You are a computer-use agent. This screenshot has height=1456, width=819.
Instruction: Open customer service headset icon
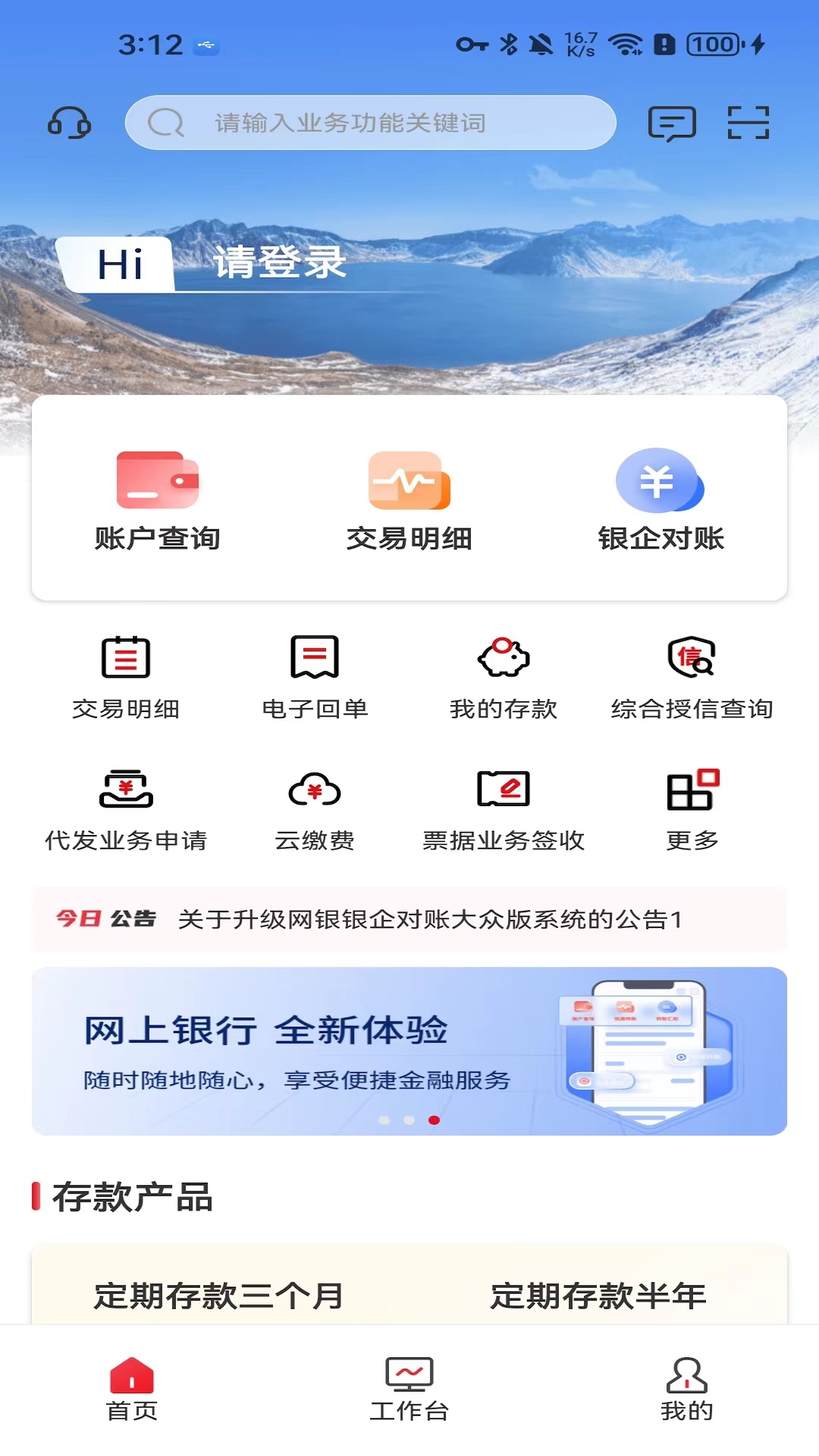[69, 122]
